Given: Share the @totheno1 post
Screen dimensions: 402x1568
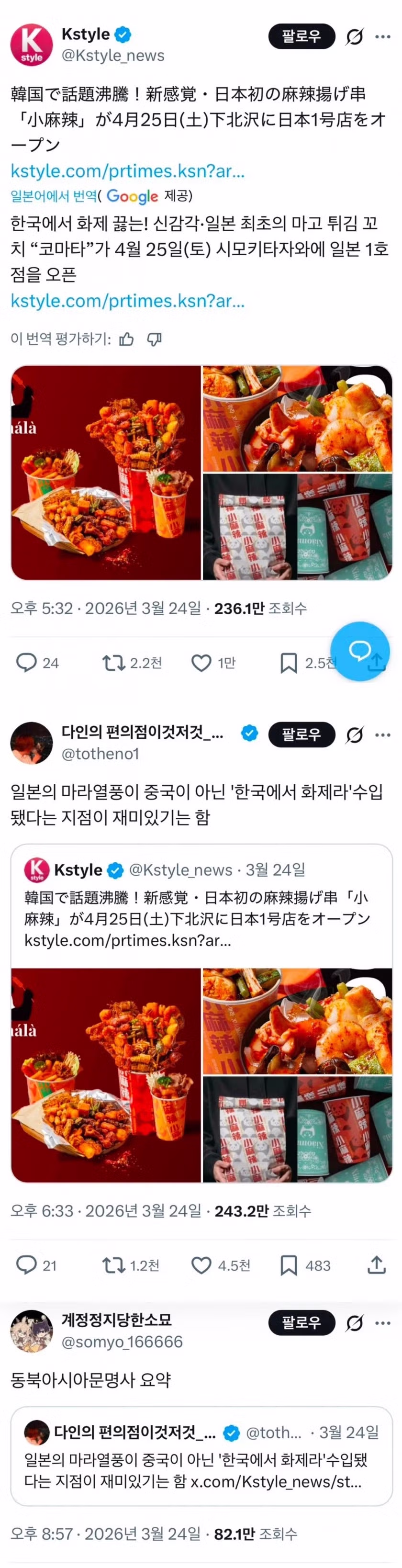Looking at the screenshot, I should (377, 1265).
